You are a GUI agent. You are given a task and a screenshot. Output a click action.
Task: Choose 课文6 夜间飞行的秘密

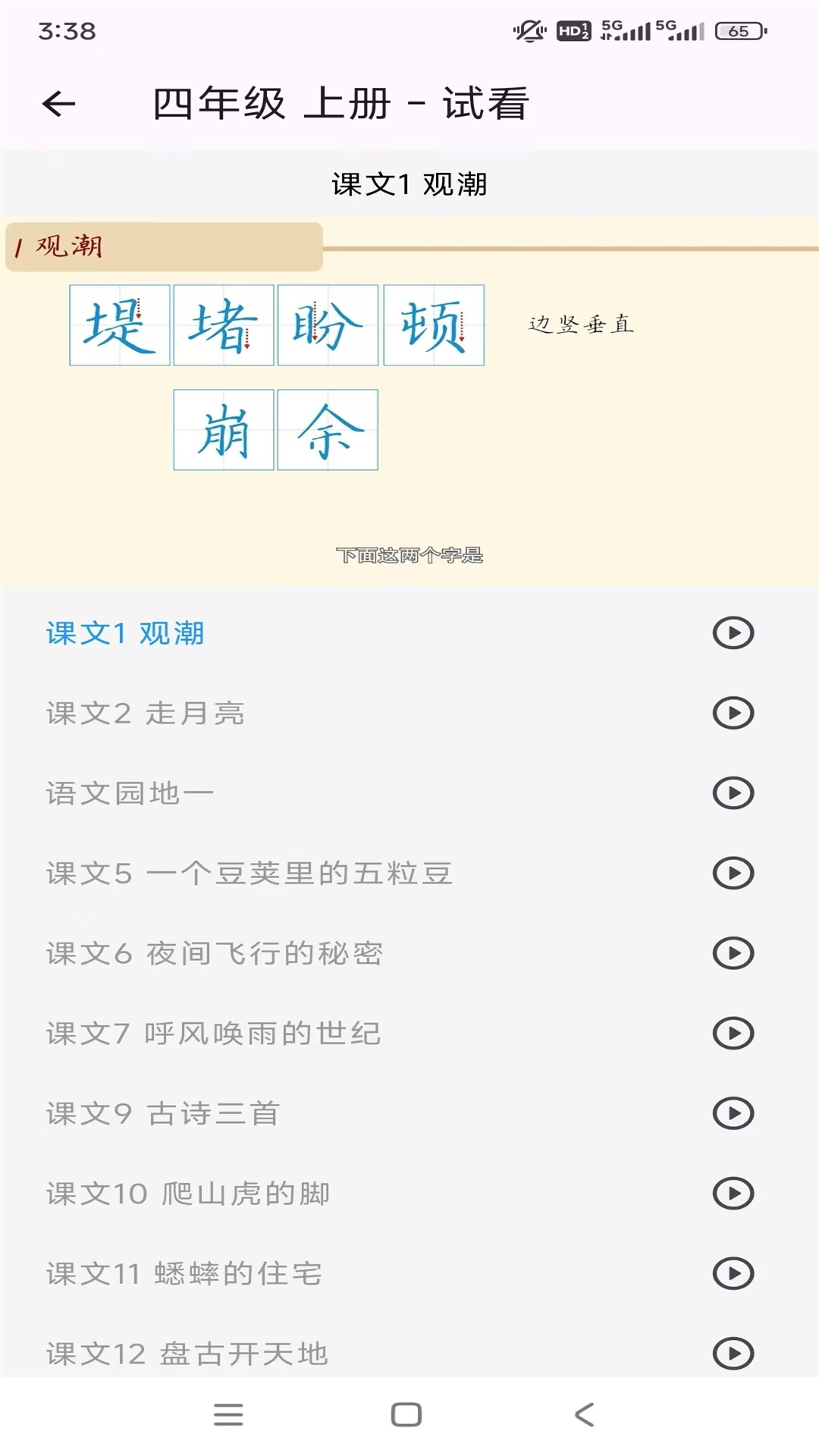(x=215, y=953)
